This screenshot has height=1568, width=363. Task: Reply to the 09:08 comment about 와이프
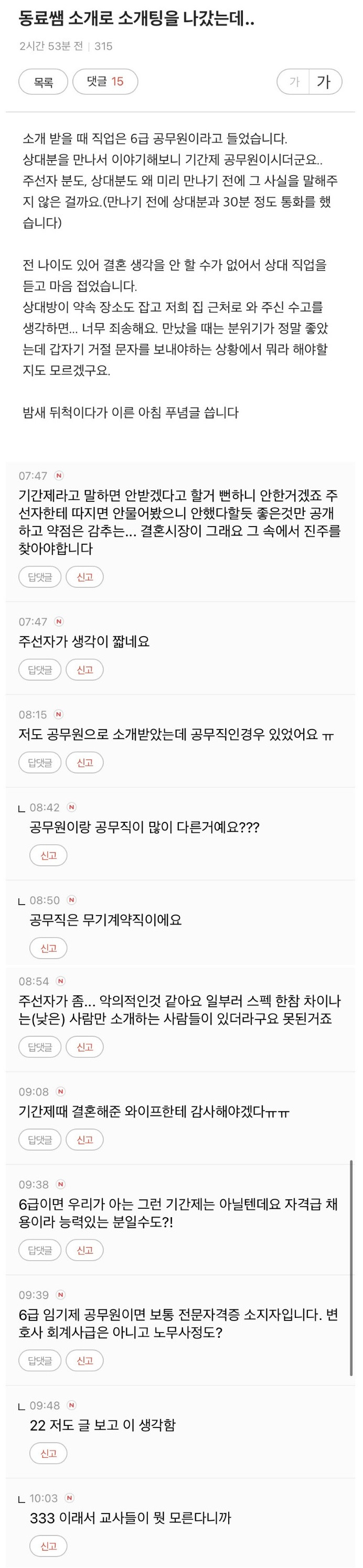40,1140
